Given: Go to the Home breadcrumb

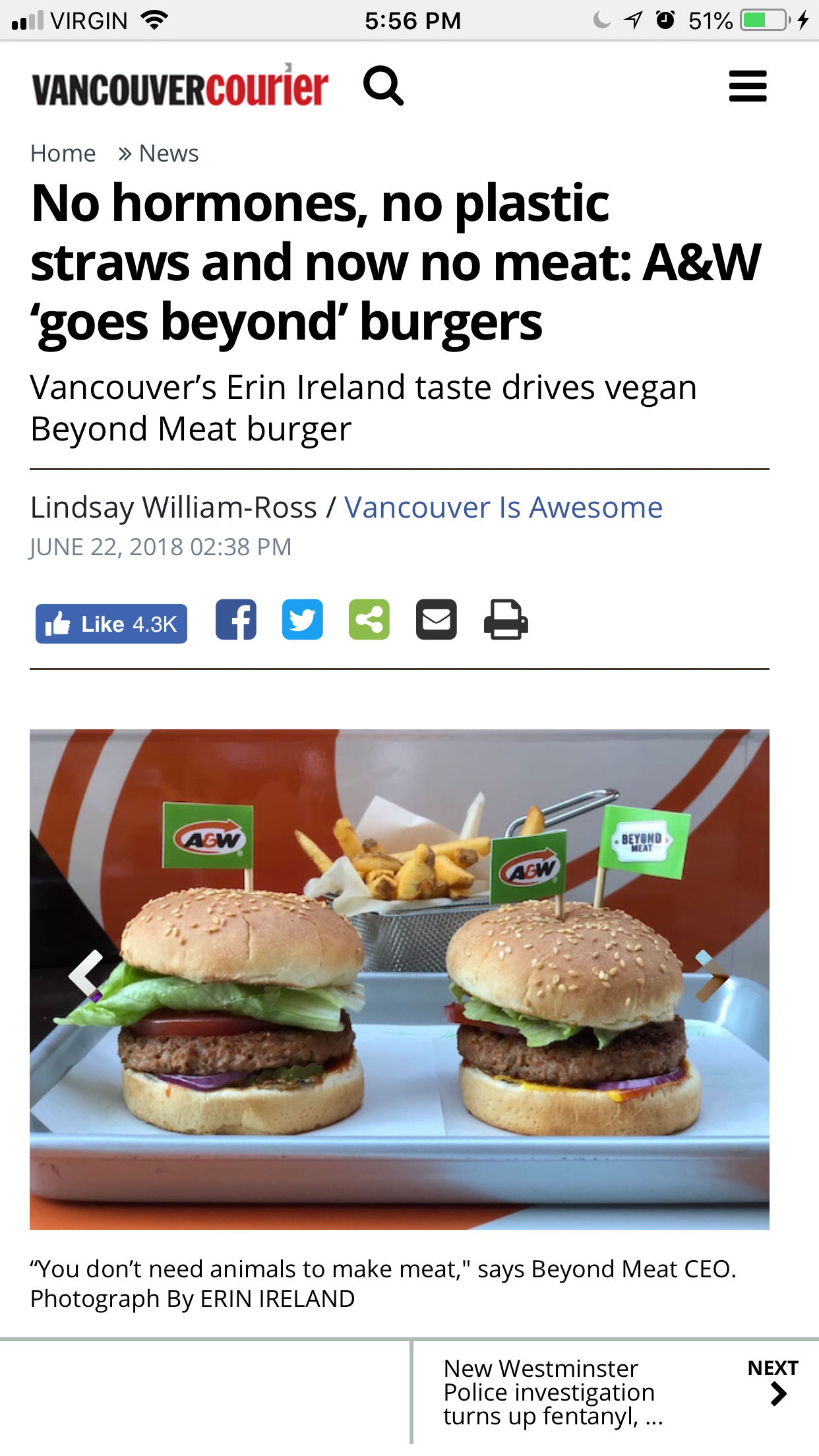Looking at the screenshot, I should pos(63,154).
